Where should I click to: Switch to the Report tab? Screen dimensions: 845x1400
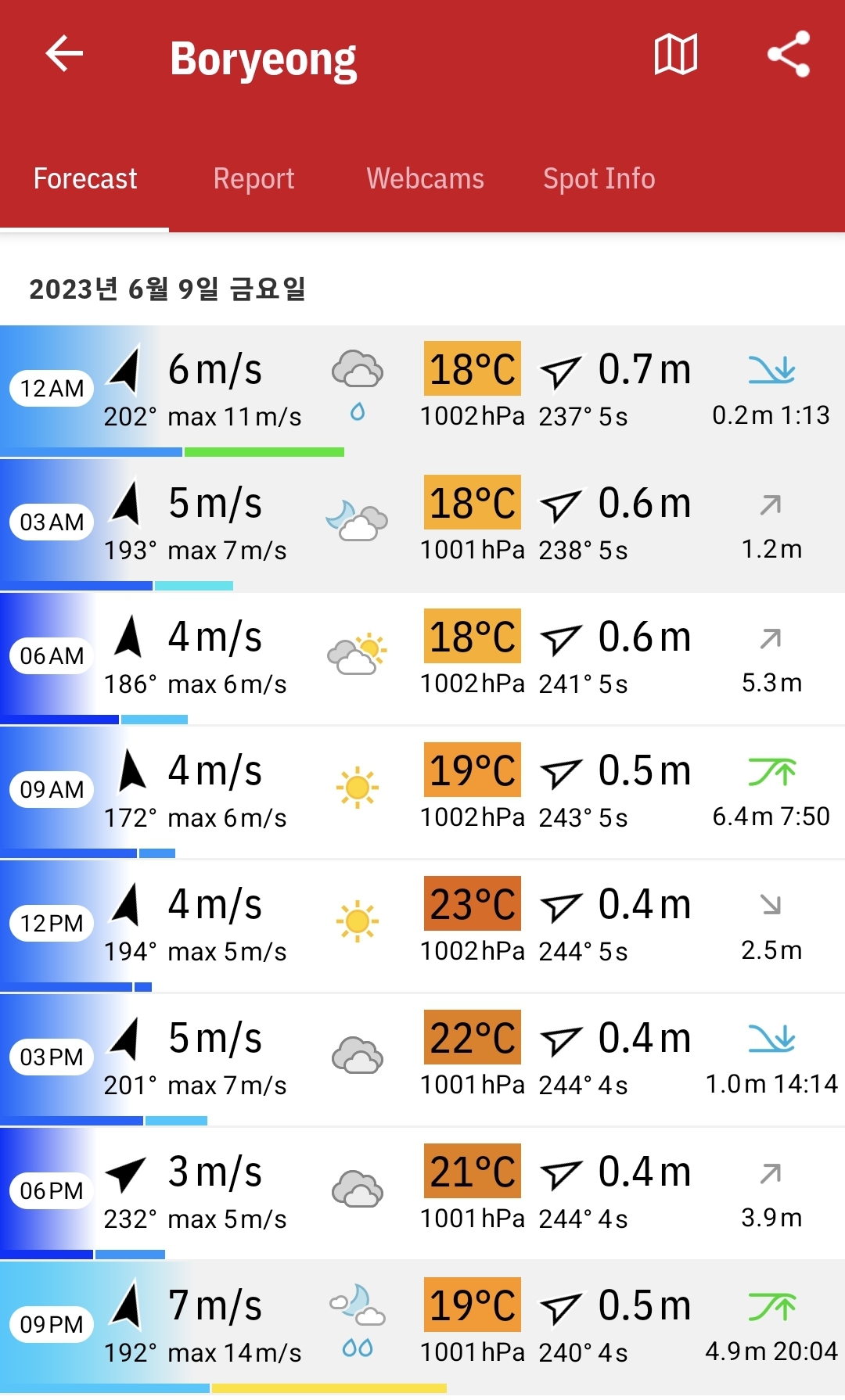[x=253, y=179]
